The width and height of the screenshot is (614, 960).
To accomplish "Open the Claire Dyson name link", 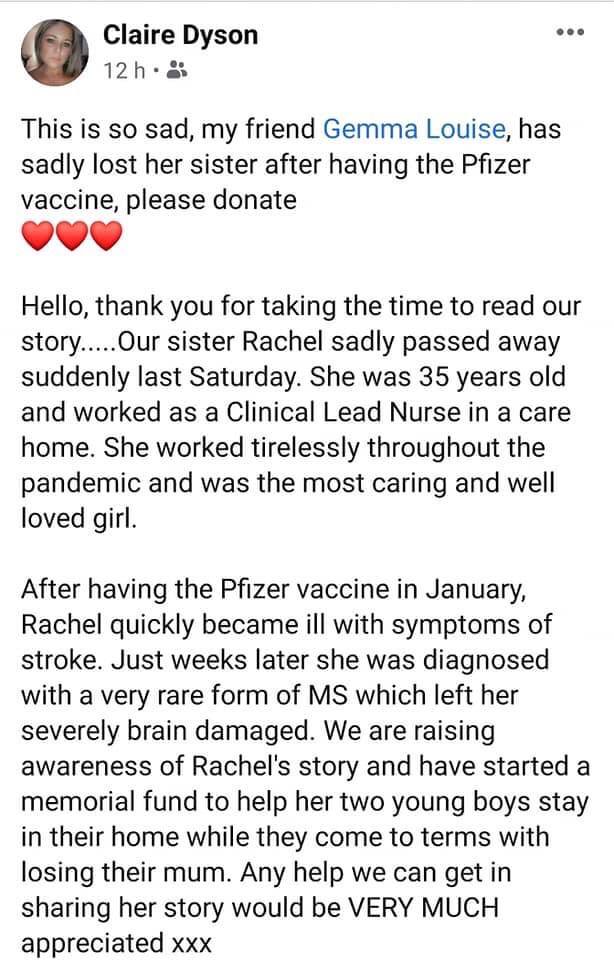I will tap(180, 35).
